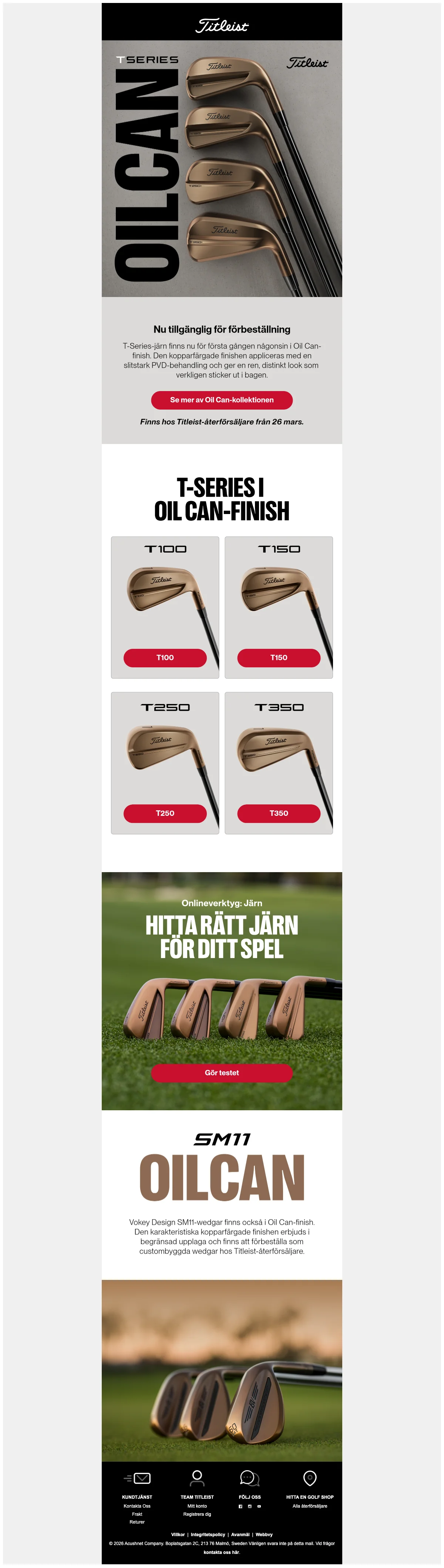
Task: Open Titleist's Instagram icon
Action: tap(249, 1507)
